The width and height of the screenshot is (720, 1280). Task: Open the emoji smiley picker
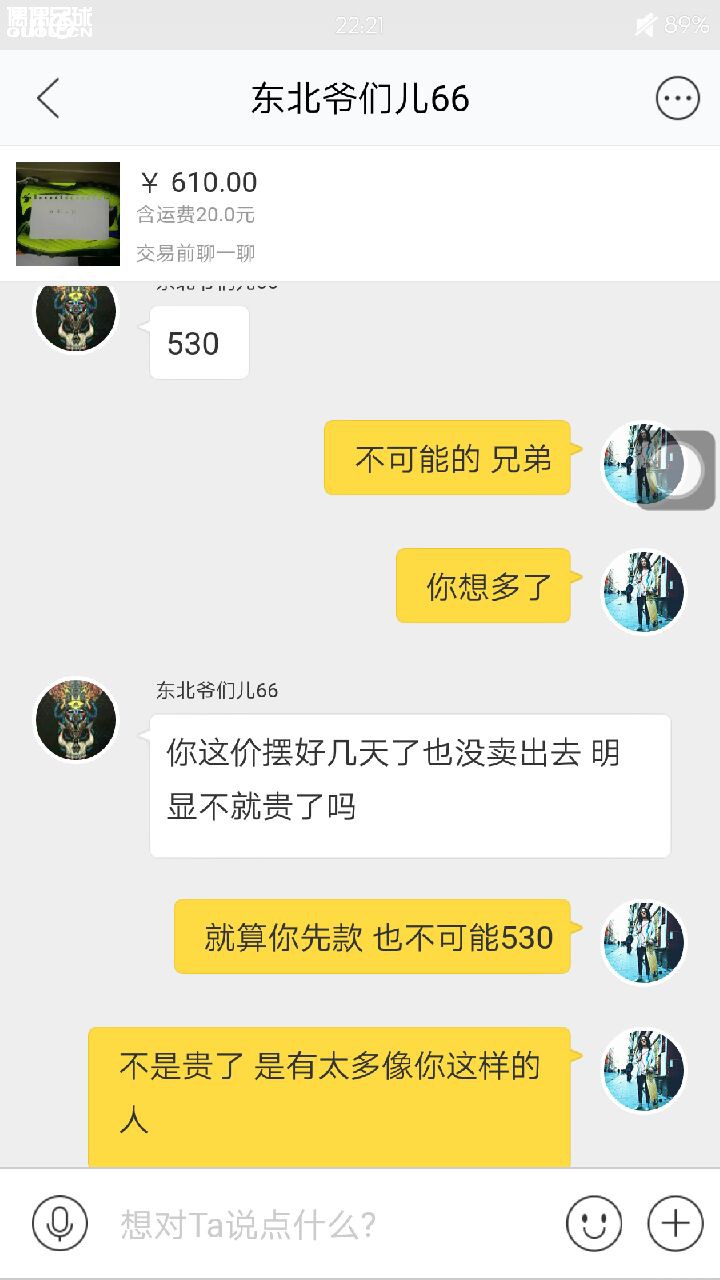[594, 1222]
